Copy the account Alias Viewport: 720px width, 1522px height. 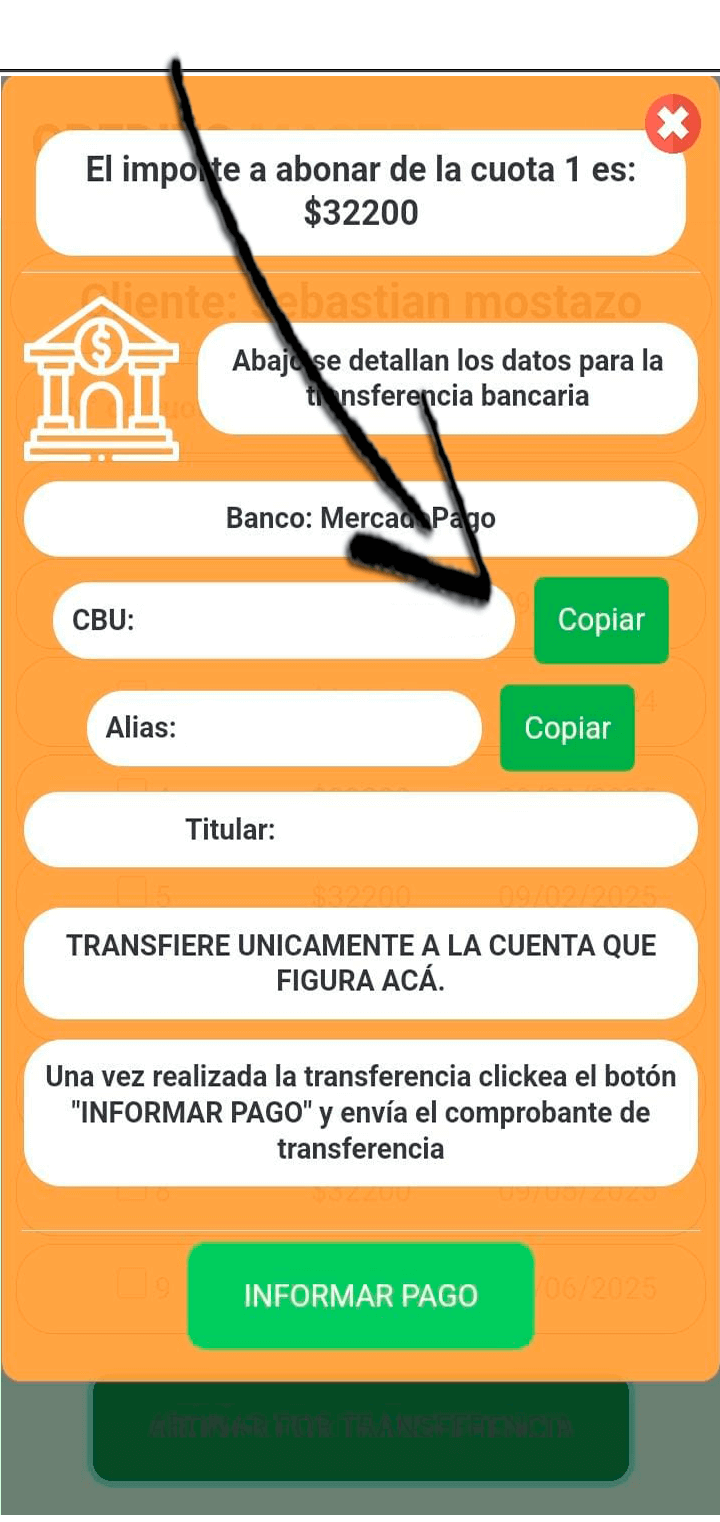(x=567, y=728)
